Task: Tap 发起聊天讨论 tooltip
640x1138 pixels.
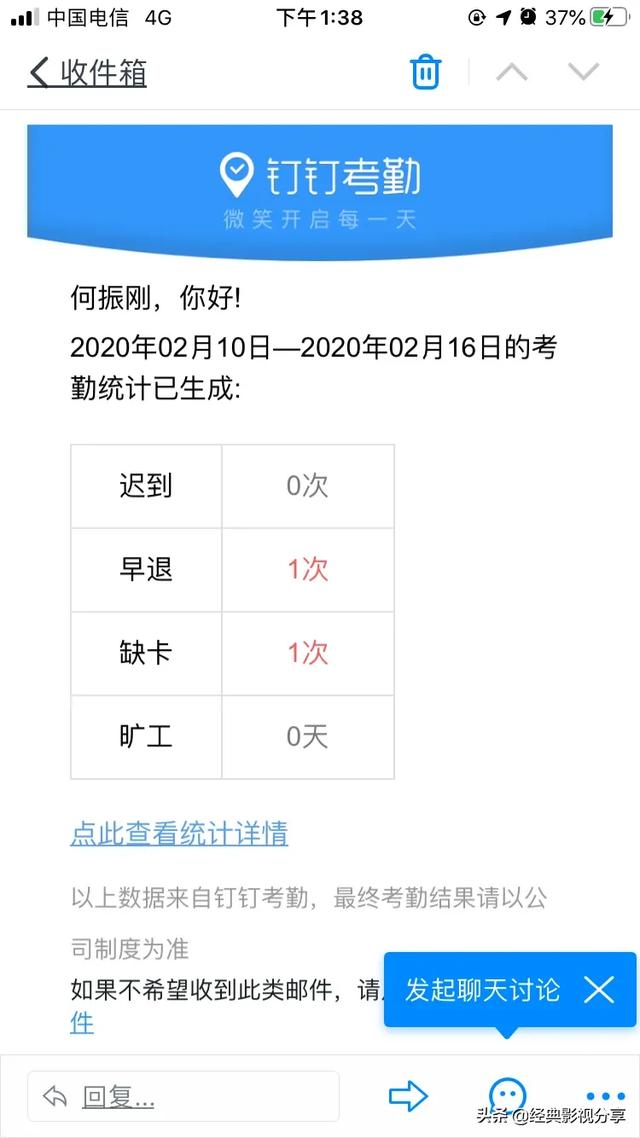Action: click(483, 990)
